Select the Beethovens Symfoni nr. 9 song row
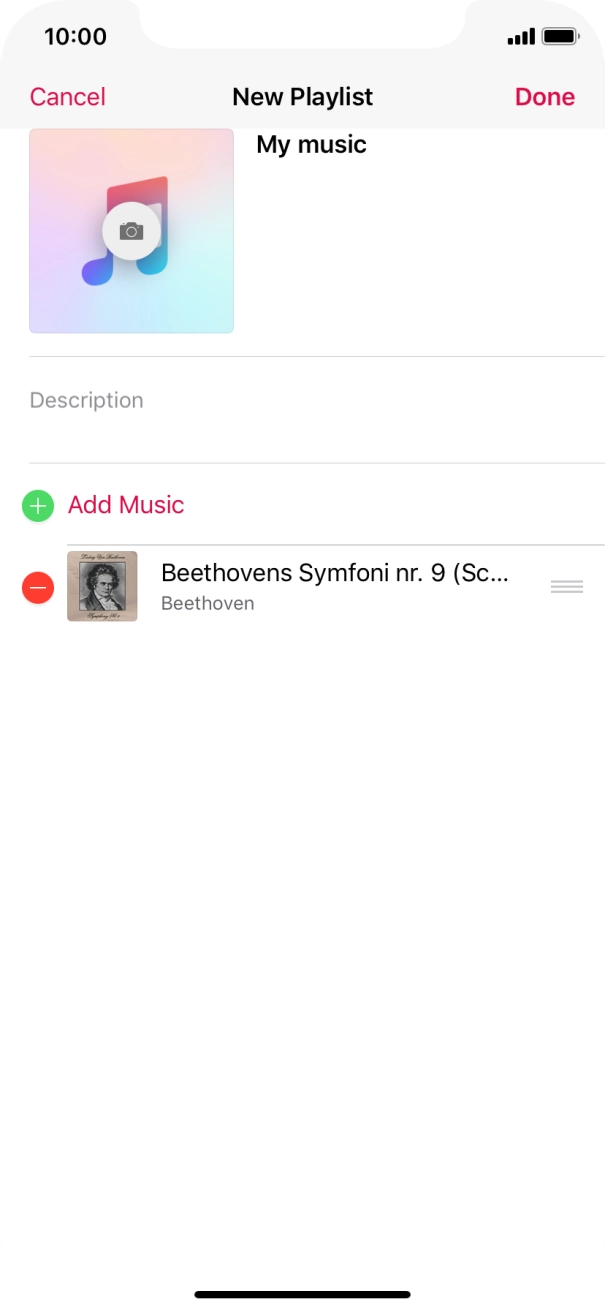 (335, 586)
